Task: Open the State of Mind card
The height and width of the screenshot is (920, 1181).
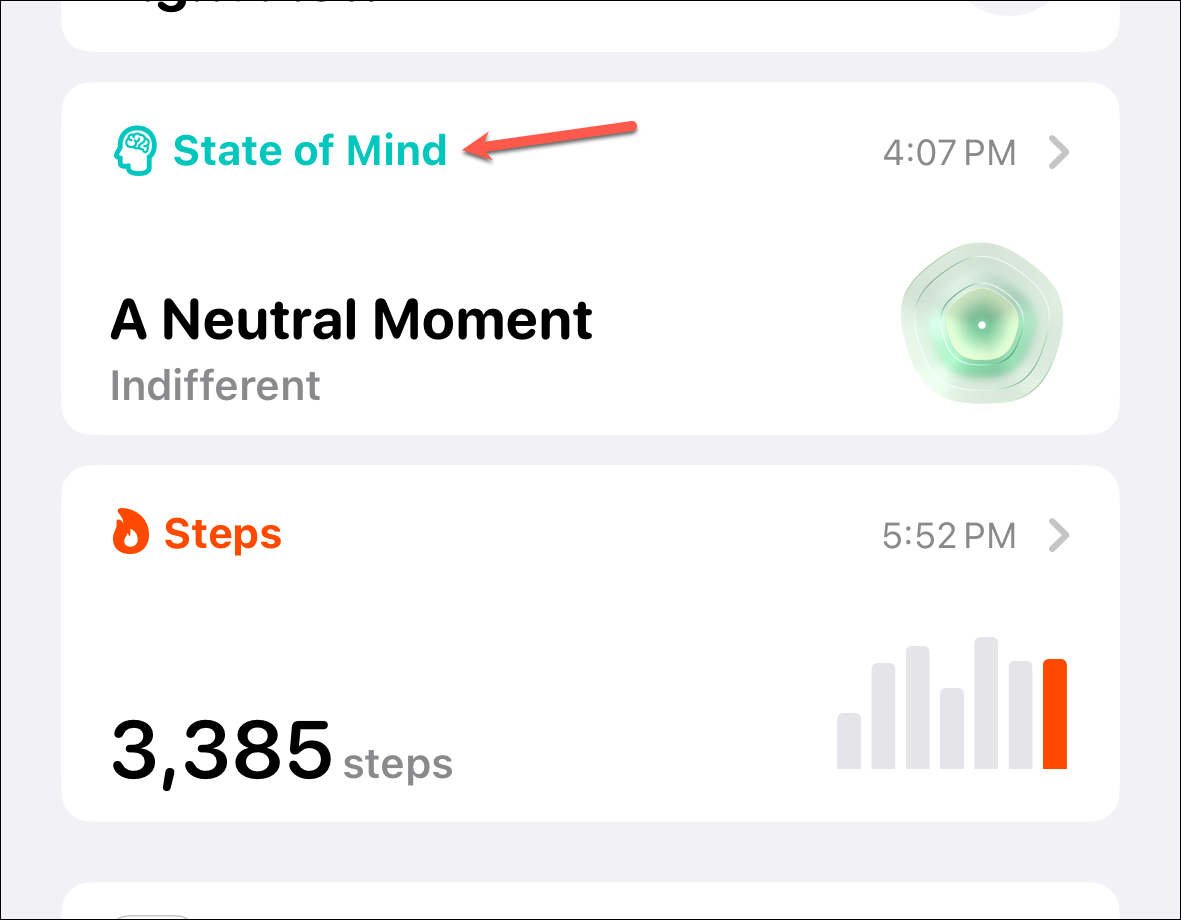Action: [x=590, y=260]
